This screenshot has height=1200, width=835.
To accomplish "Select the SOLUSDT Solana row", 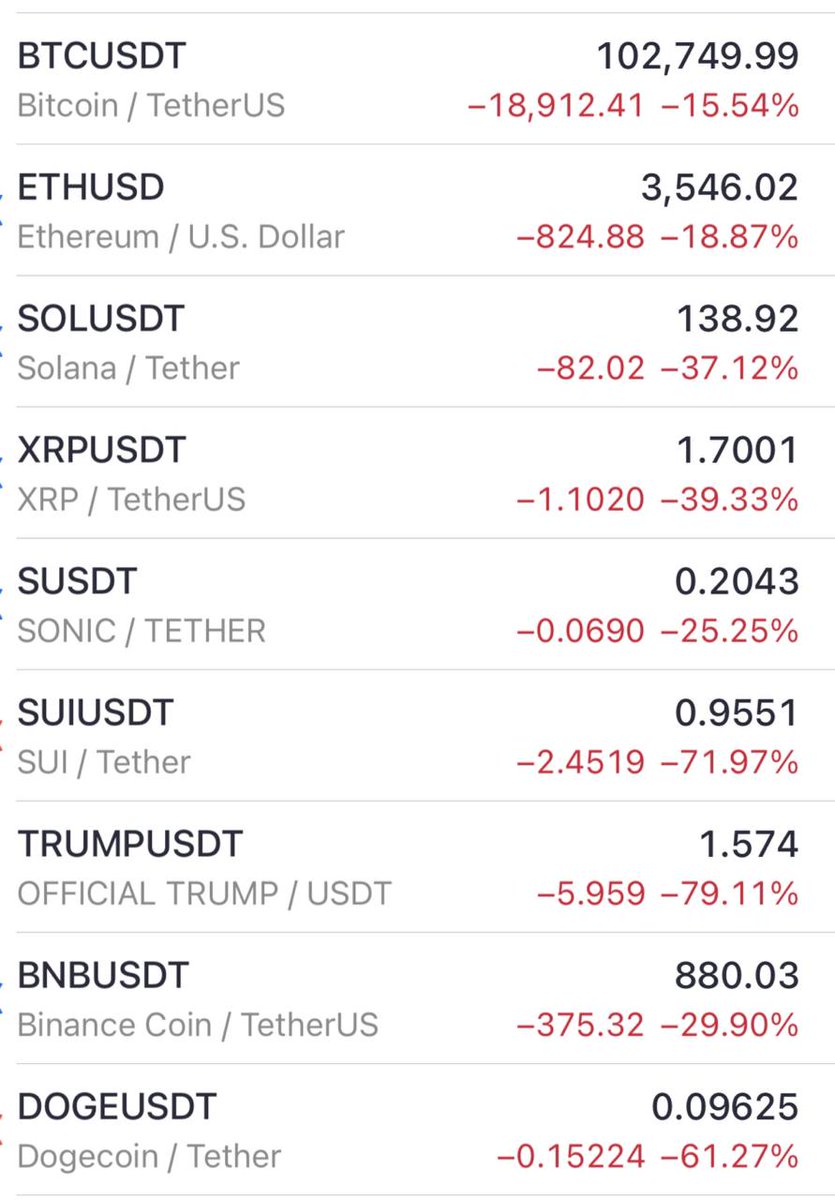I will point(417,342).
